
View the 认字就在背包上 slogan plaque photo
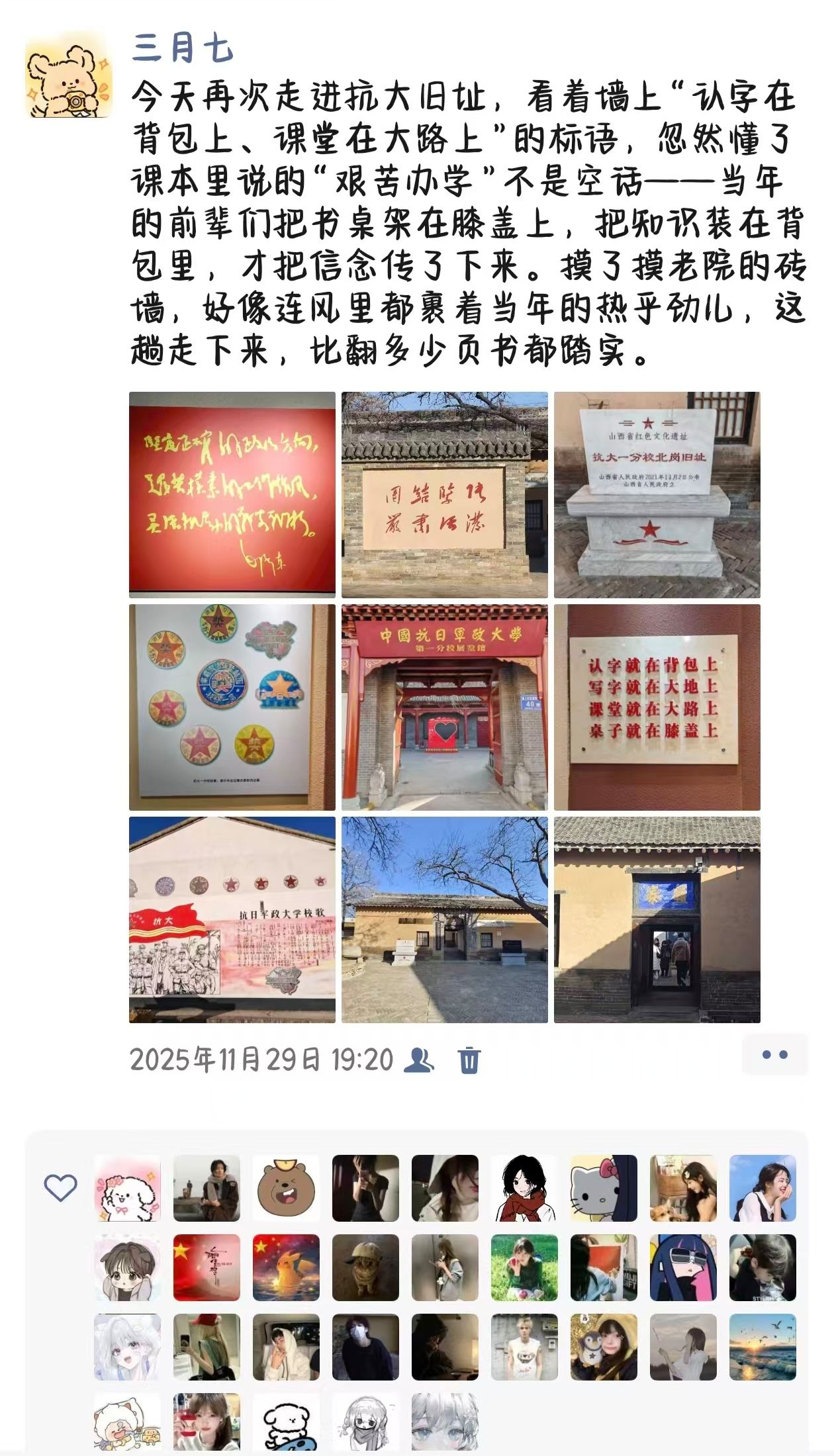[657, 707]
